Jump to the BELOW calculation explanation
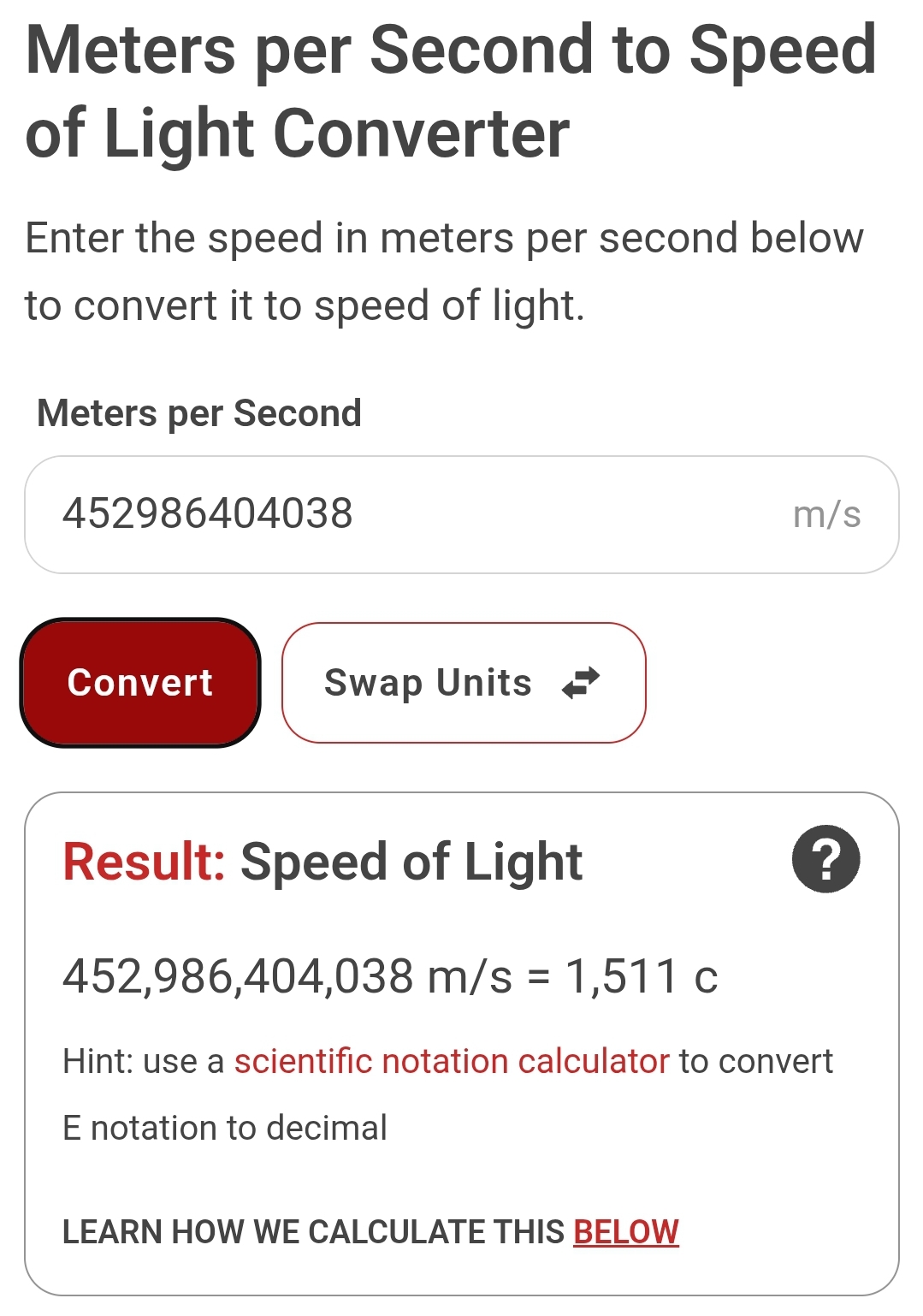The image size is (923, 1316). click(626, 1231)
